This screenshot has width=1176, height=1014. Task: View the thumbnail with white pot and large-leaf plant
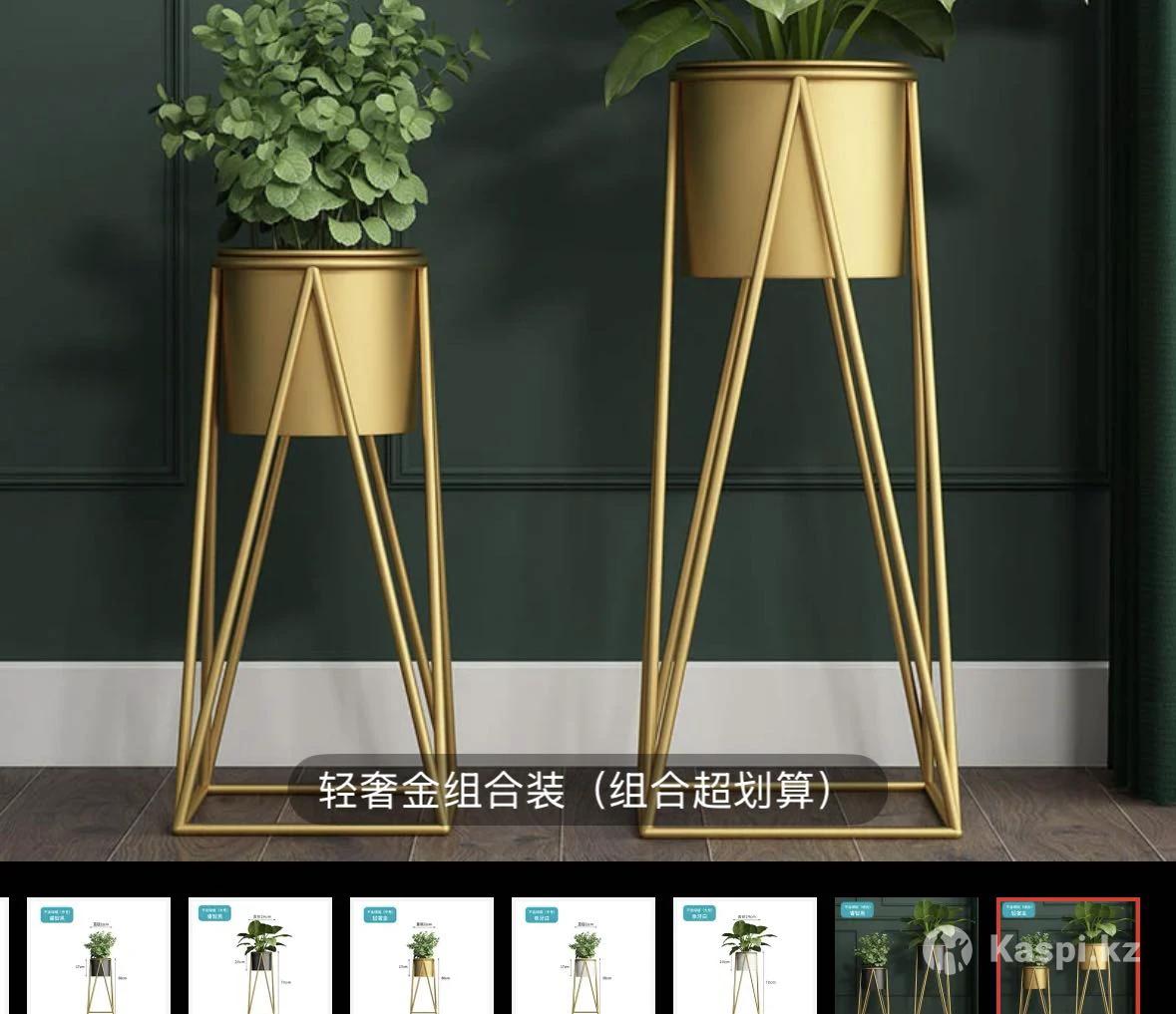pos(744,955)
